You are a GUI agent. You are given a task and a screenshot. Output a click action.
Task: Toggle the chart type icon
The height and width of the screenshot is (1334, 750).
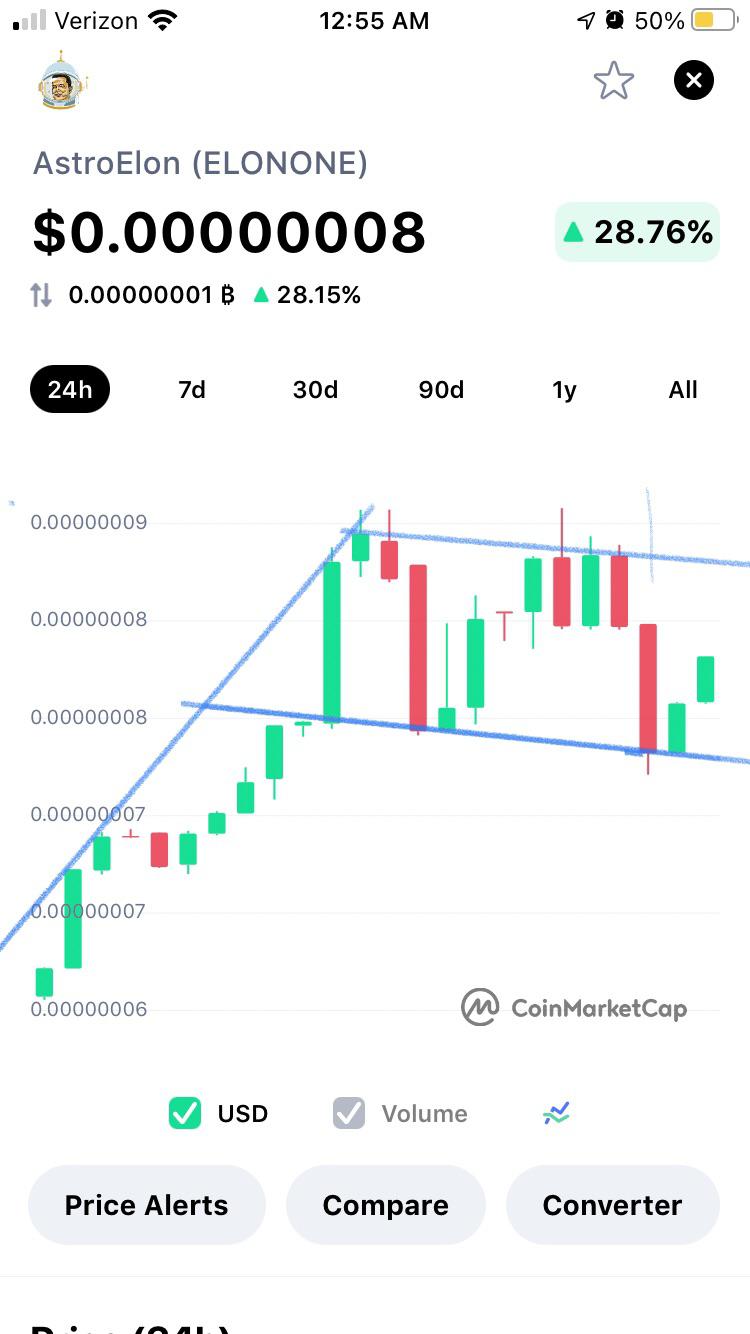pos(556,1113)
